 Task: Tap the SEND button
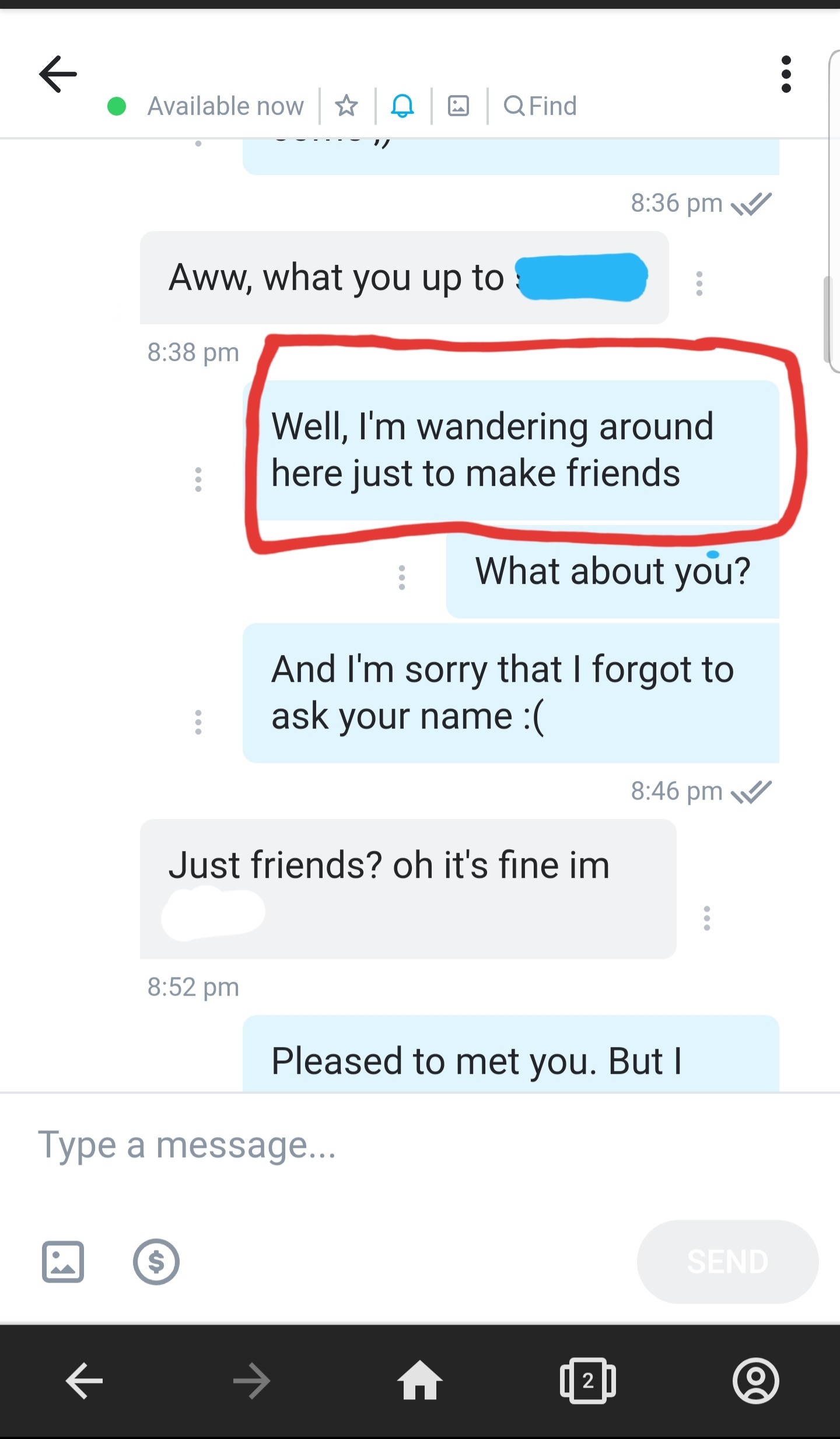[727, 1262]
